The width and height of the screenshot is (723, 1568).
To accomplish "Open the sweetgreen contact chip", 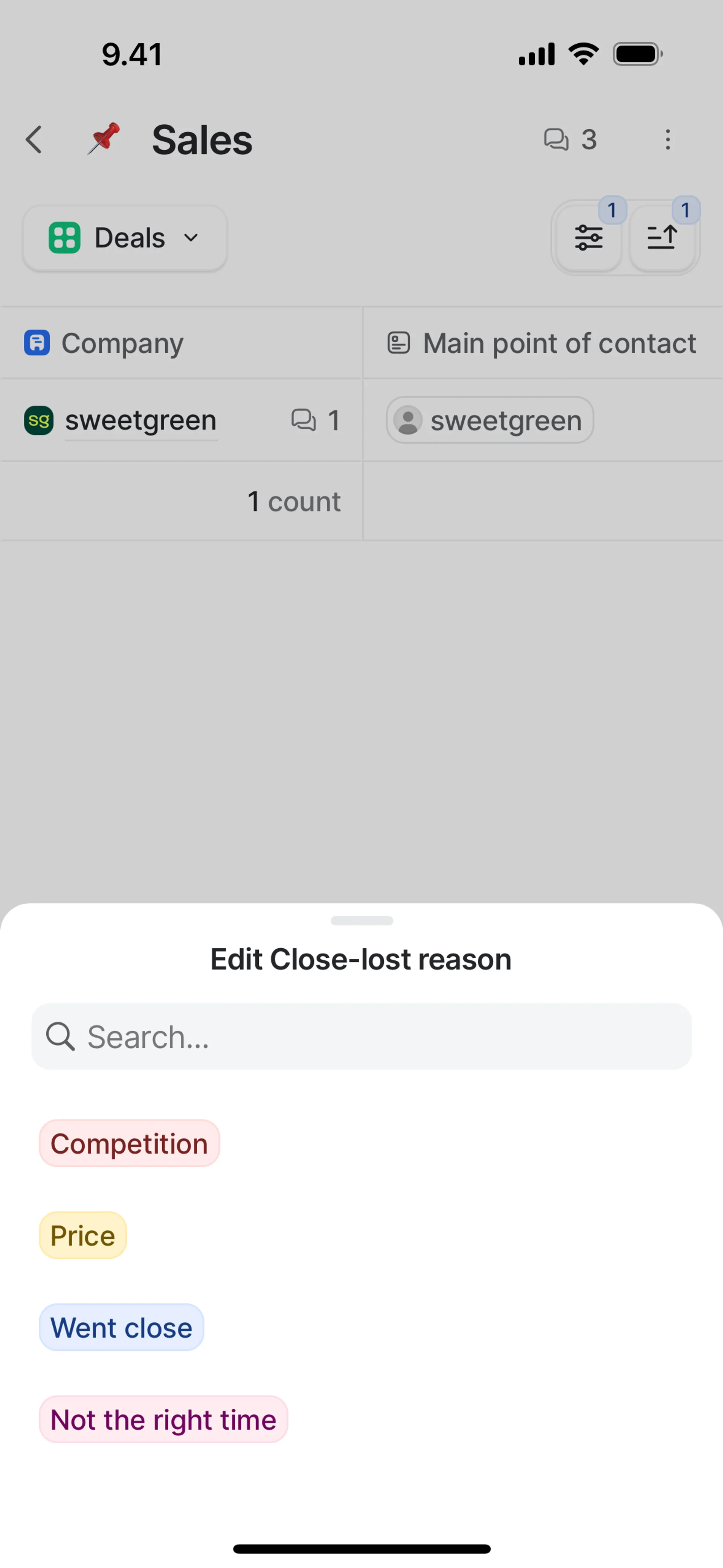I will [x=489, y=420].
